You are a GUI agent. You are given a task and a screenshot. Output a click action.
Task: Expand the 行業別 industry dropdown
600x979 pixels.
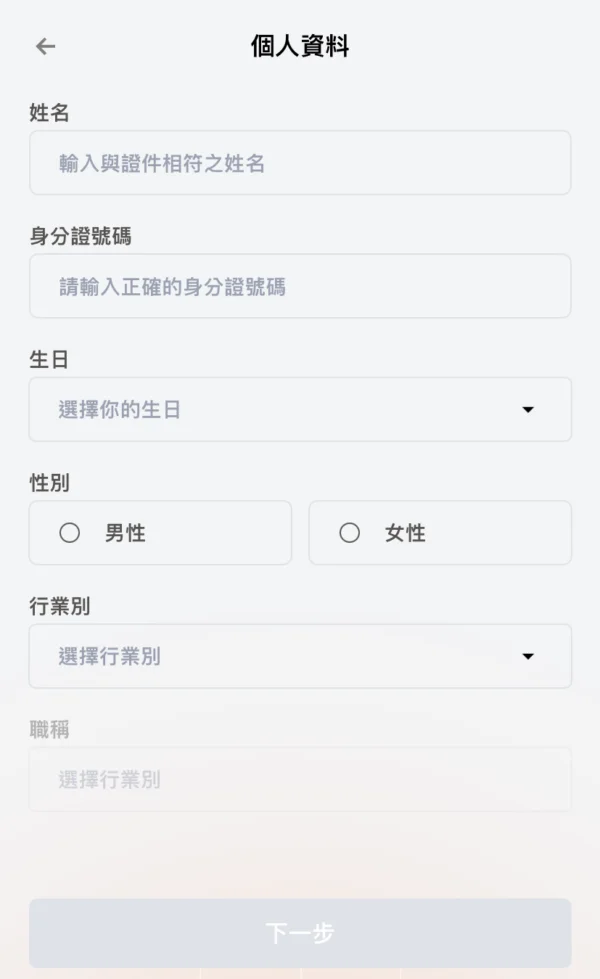point(300,656)
